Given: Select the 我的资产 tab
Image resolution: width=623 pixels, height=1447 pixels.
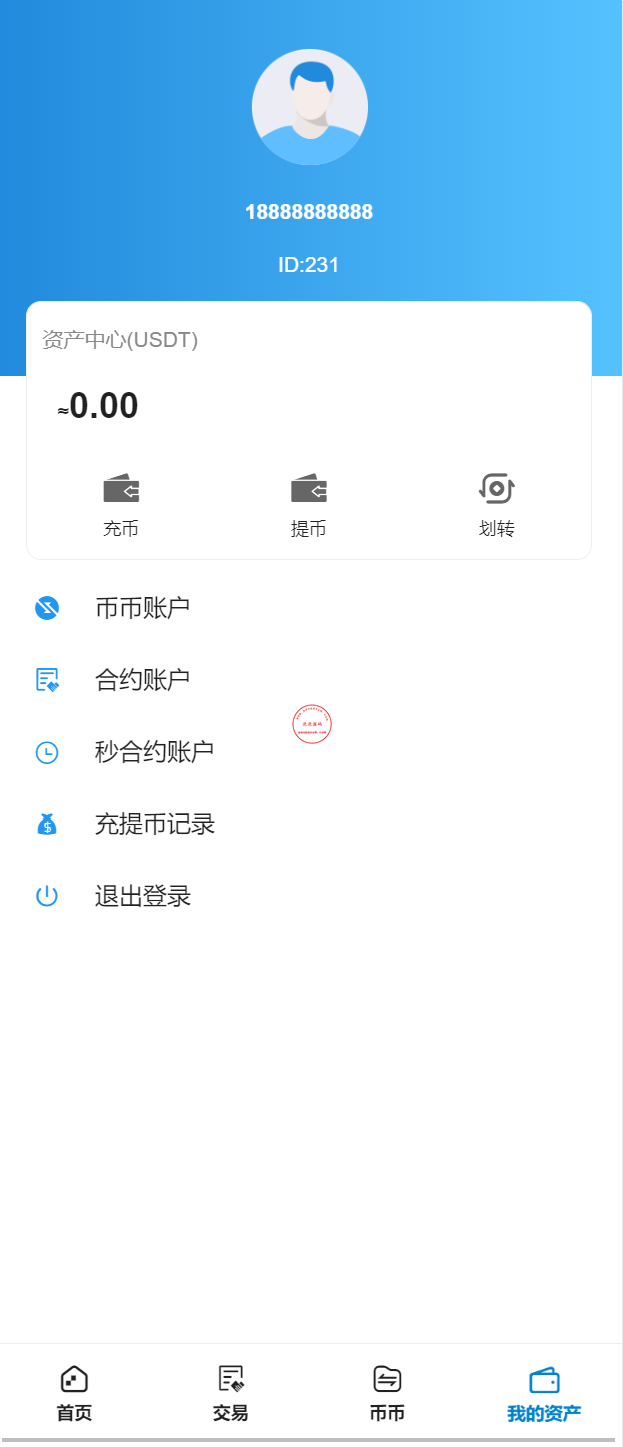Looking at the screenshot, I should coord(543,1393).
